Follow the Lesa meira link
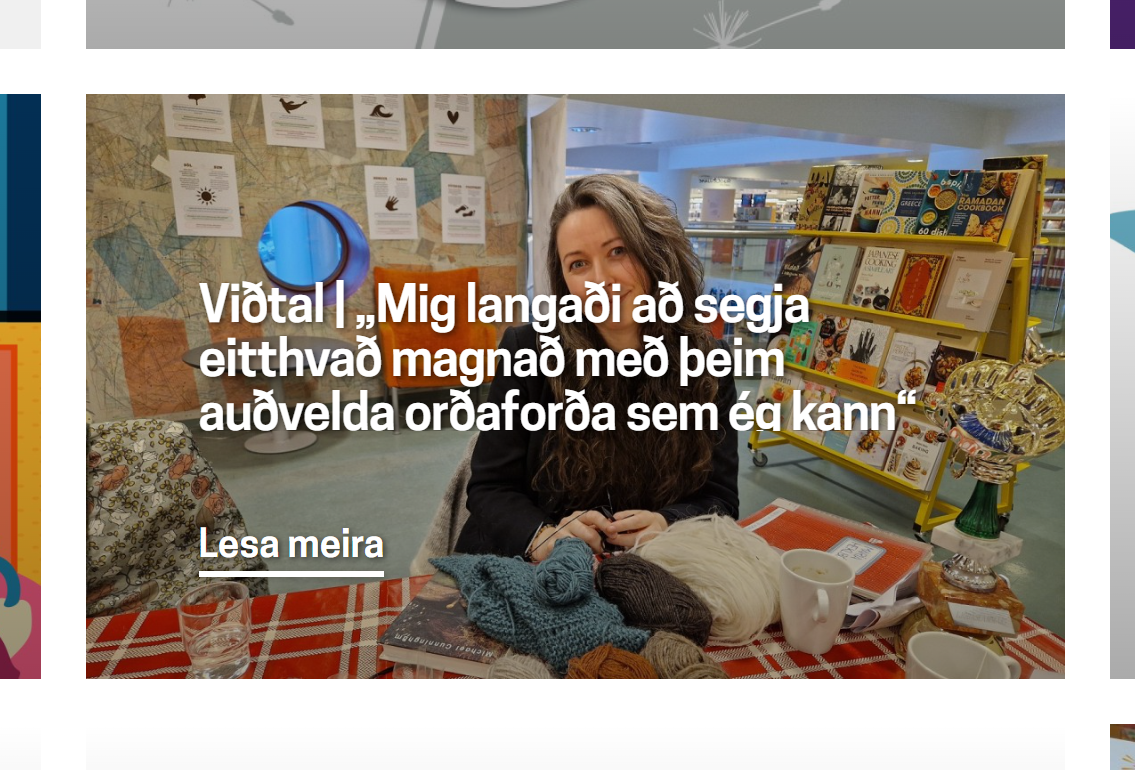Viewport: 1135px width, 770px height. (291, 546)
